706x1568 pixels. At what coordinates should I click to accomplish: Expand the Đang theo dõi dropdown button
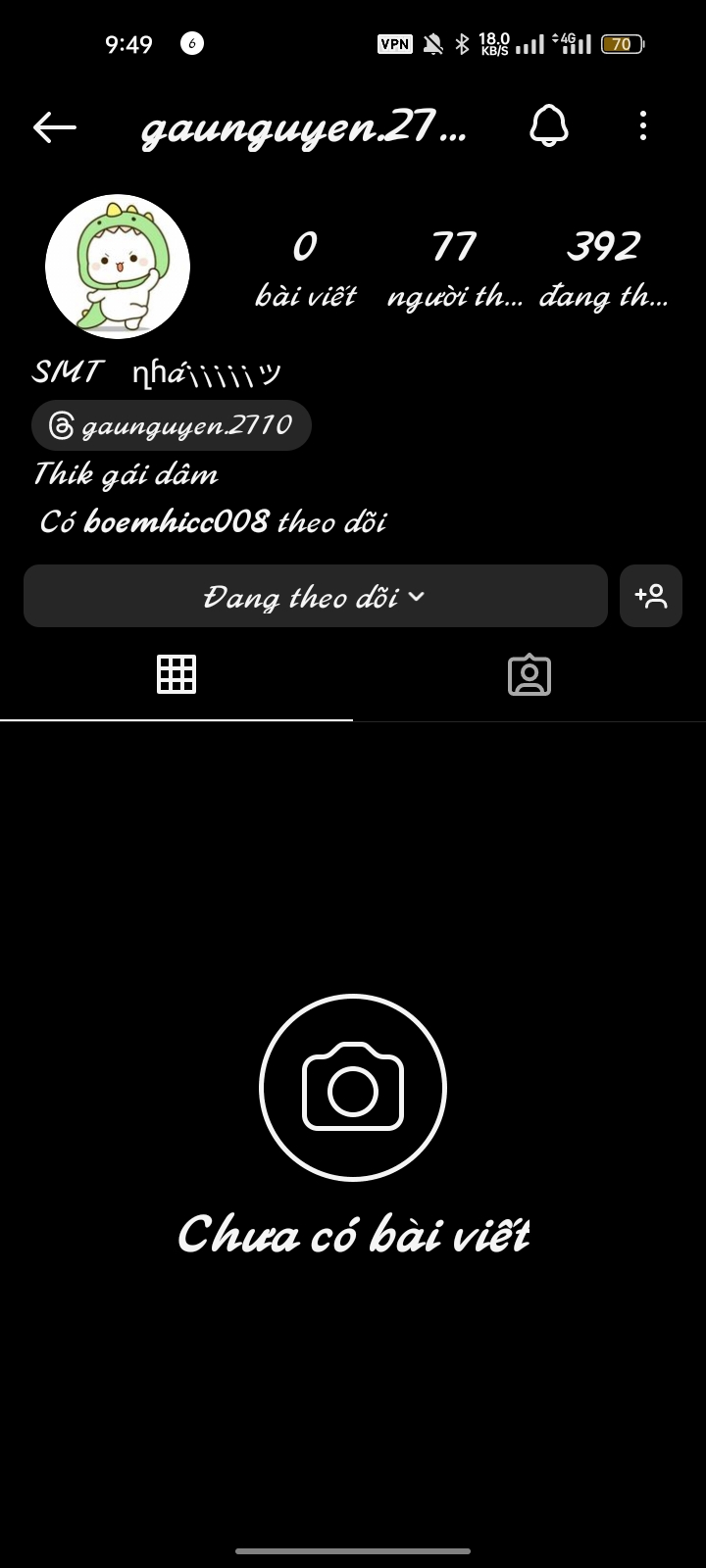point(316,596)
